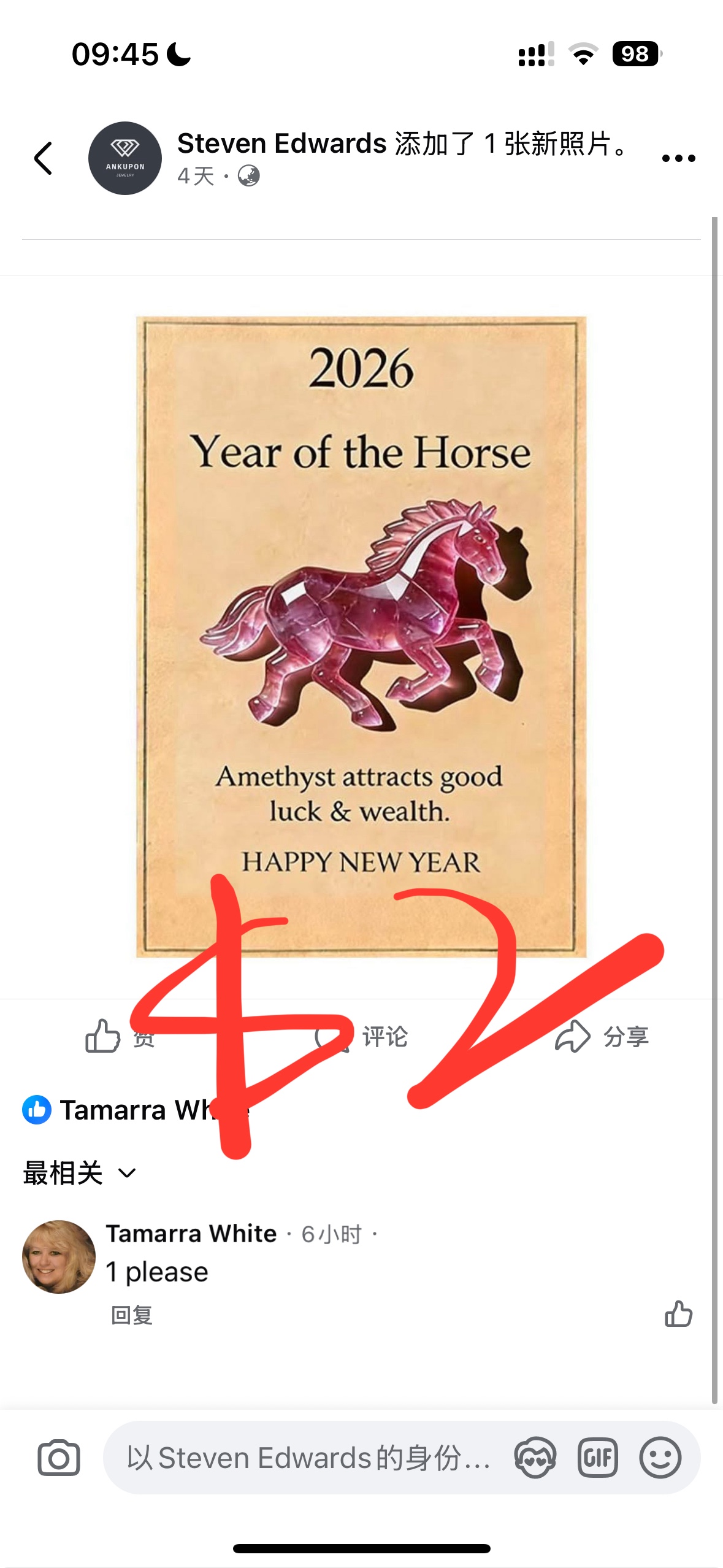723x1568 pixels.
Task: Attach a photo with the camera icon
Action: click(x=59, y=1458)
